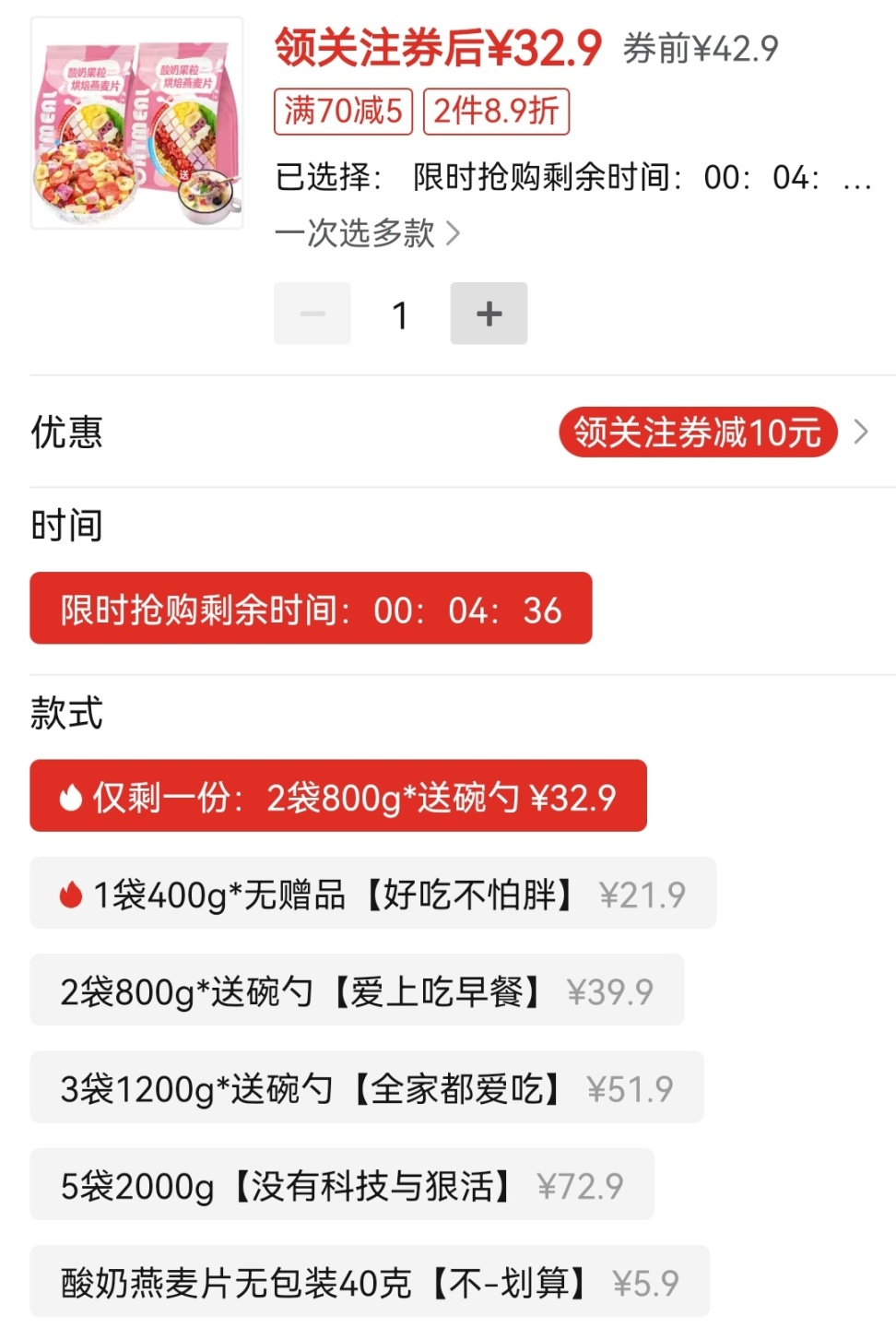896x1328 pixels.
Task: Increase quantity with the plus button
Action: coord(489,314)
